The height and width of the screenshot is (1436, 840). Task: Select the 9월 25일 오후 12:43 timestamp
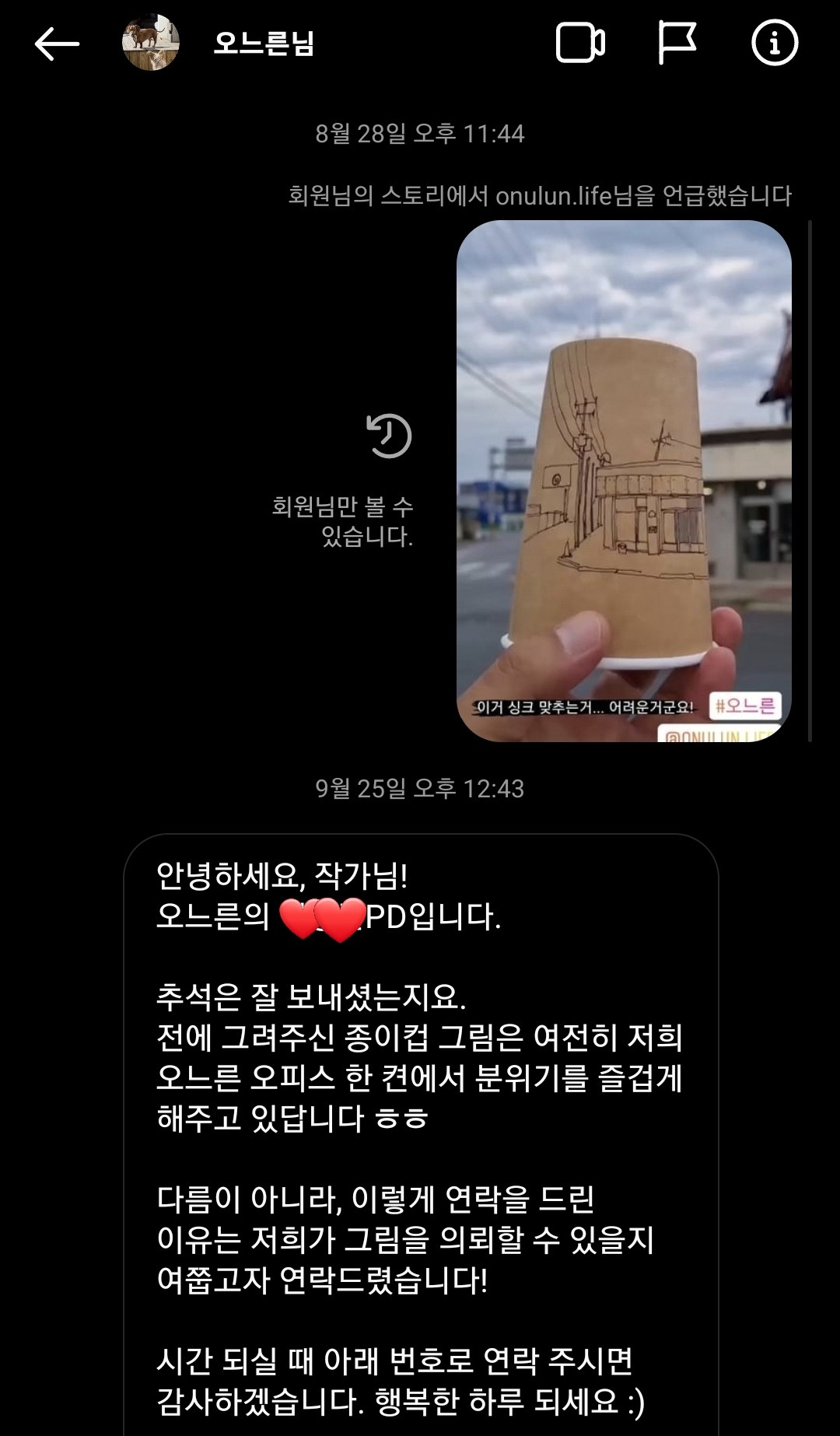click(420, 787)
